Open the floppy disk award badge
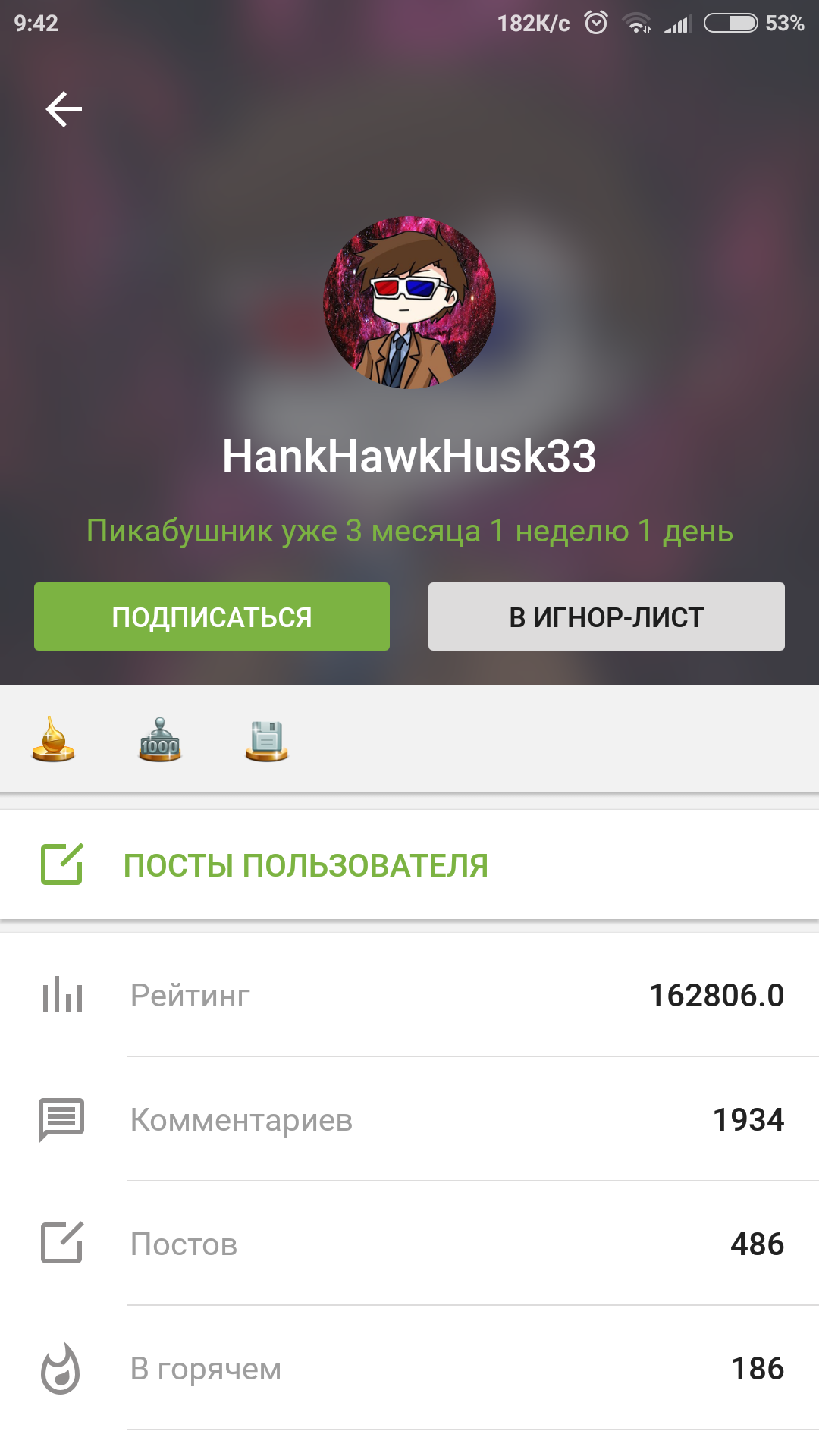Image resolution: width=819 pixels, height=1456 pixels. coord(267,741)
